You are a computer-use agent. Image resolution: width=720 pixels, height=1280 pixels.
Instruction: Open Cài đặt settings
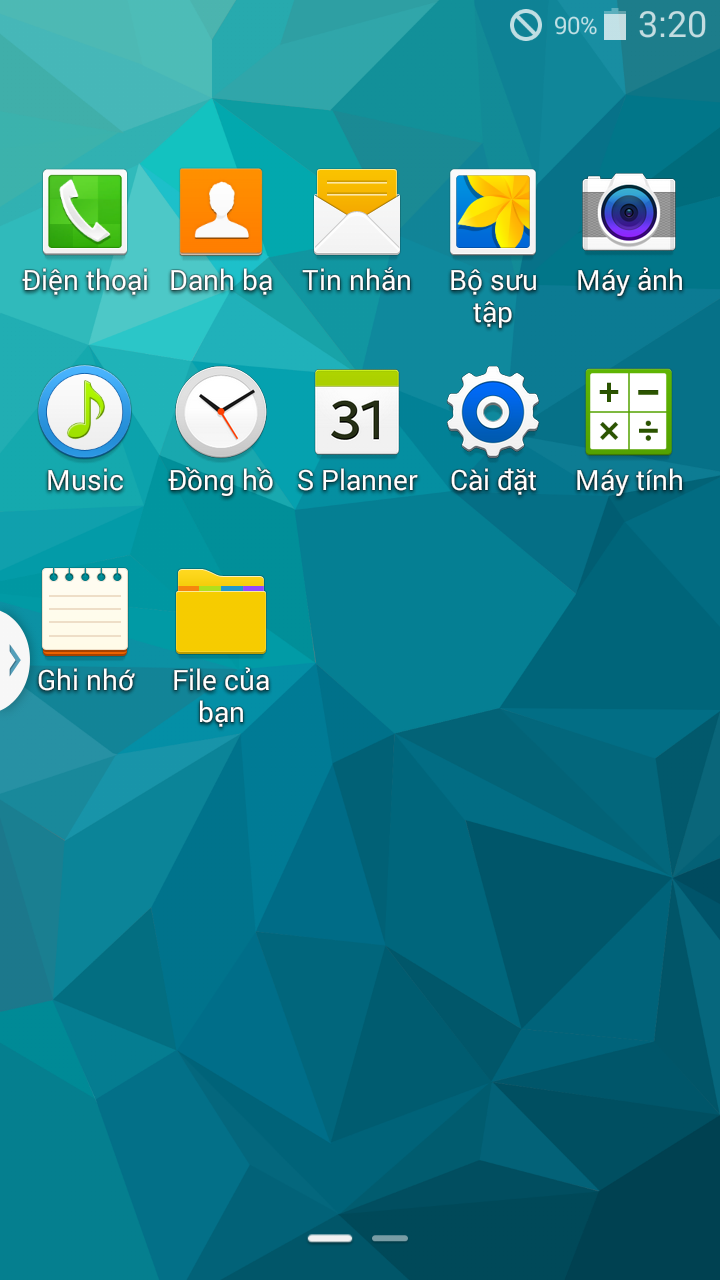(x=493, y=412)
